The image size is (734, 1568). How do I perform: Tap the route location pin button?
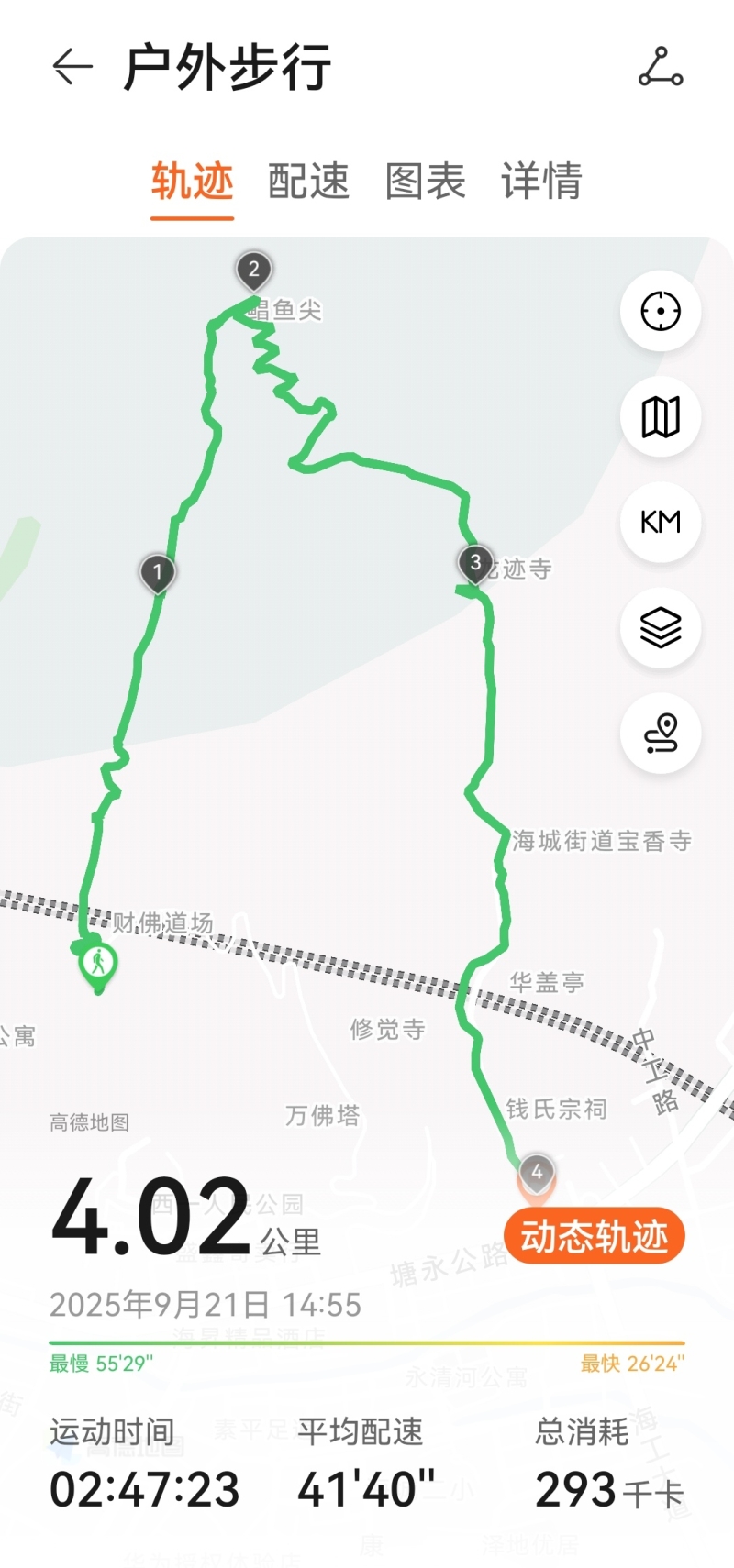click(x=661, y=734)
